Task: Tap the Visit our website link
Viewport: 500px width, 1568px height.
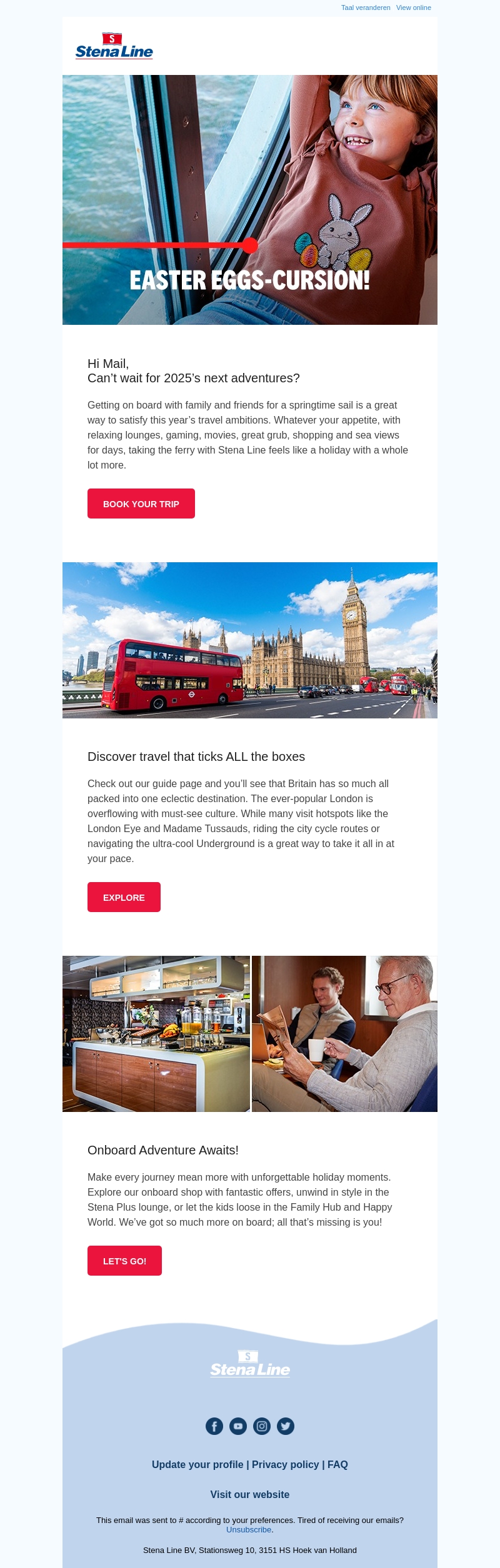Action: click(250, 1494)
